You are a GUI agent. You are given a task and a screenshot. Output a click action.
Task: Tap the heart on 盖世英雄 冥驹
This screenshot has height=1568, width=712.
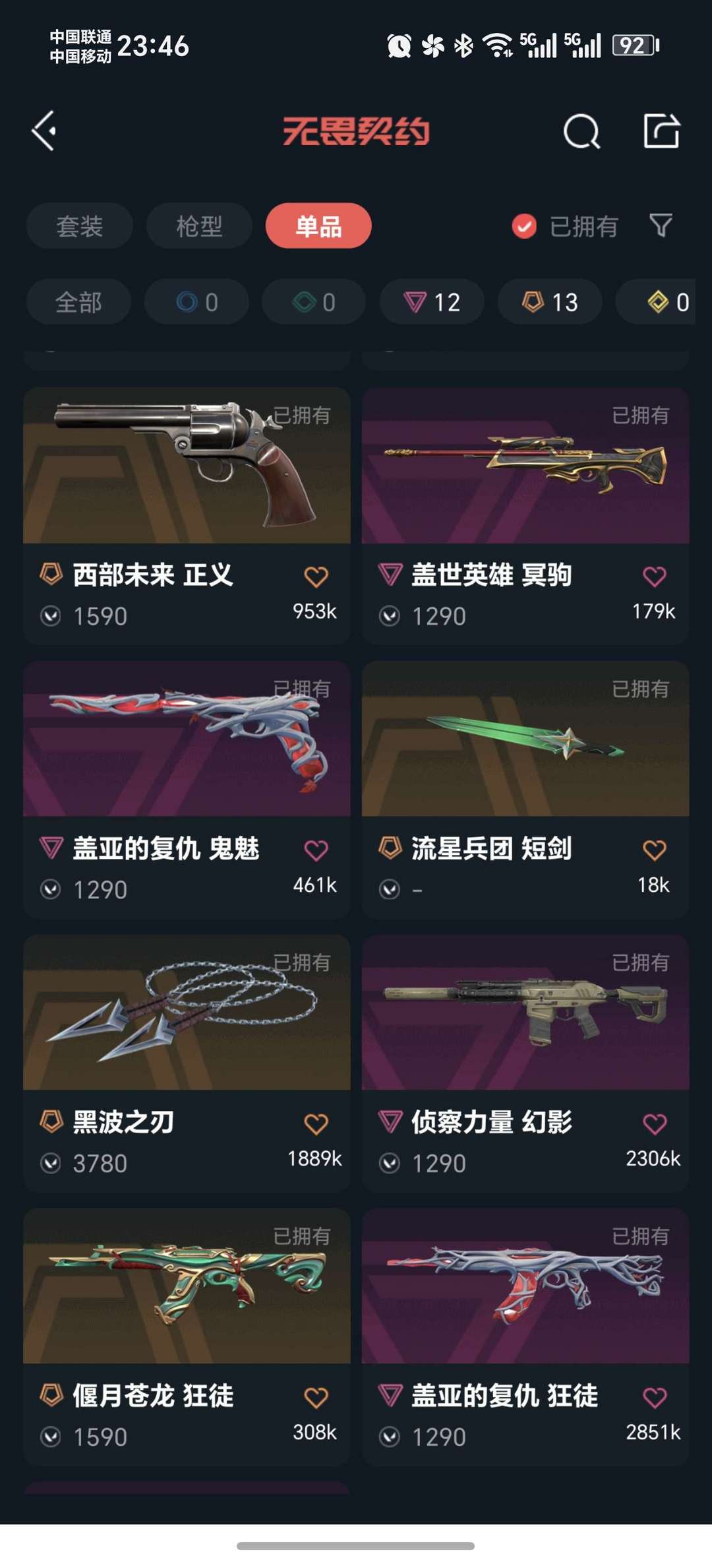654,576
